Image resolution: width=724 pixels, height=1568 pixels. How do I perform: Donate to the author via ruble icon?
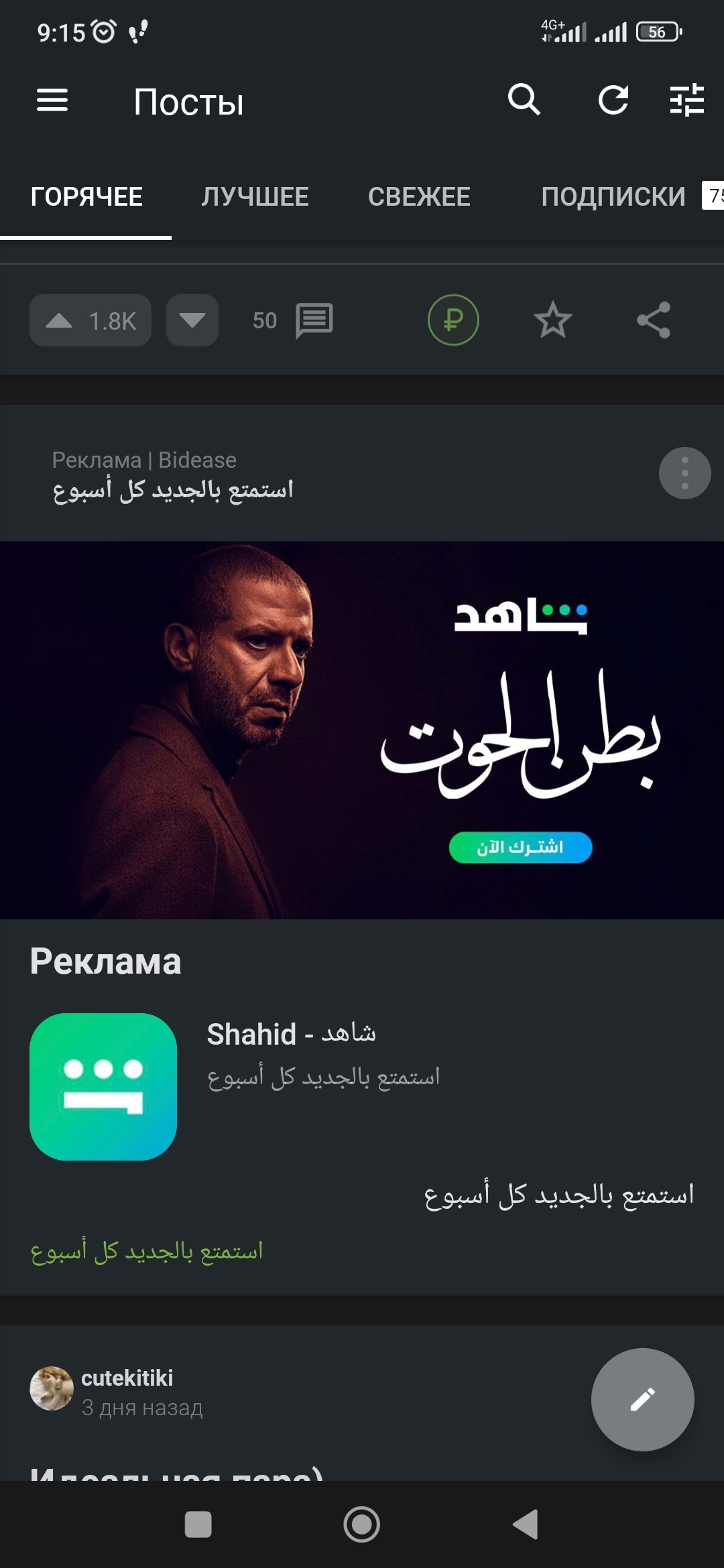453,320
